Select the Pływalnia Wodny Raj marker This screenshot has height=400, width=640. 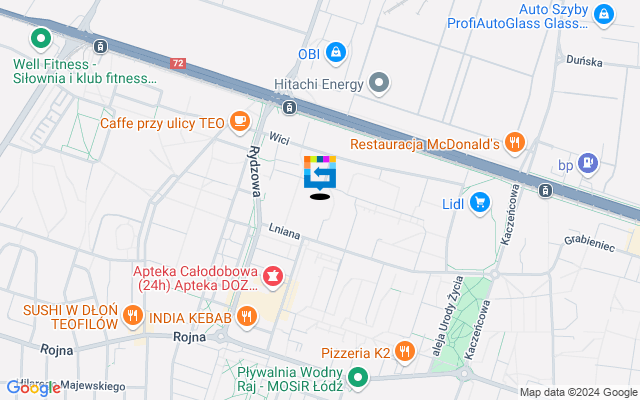tap(357, 378)
